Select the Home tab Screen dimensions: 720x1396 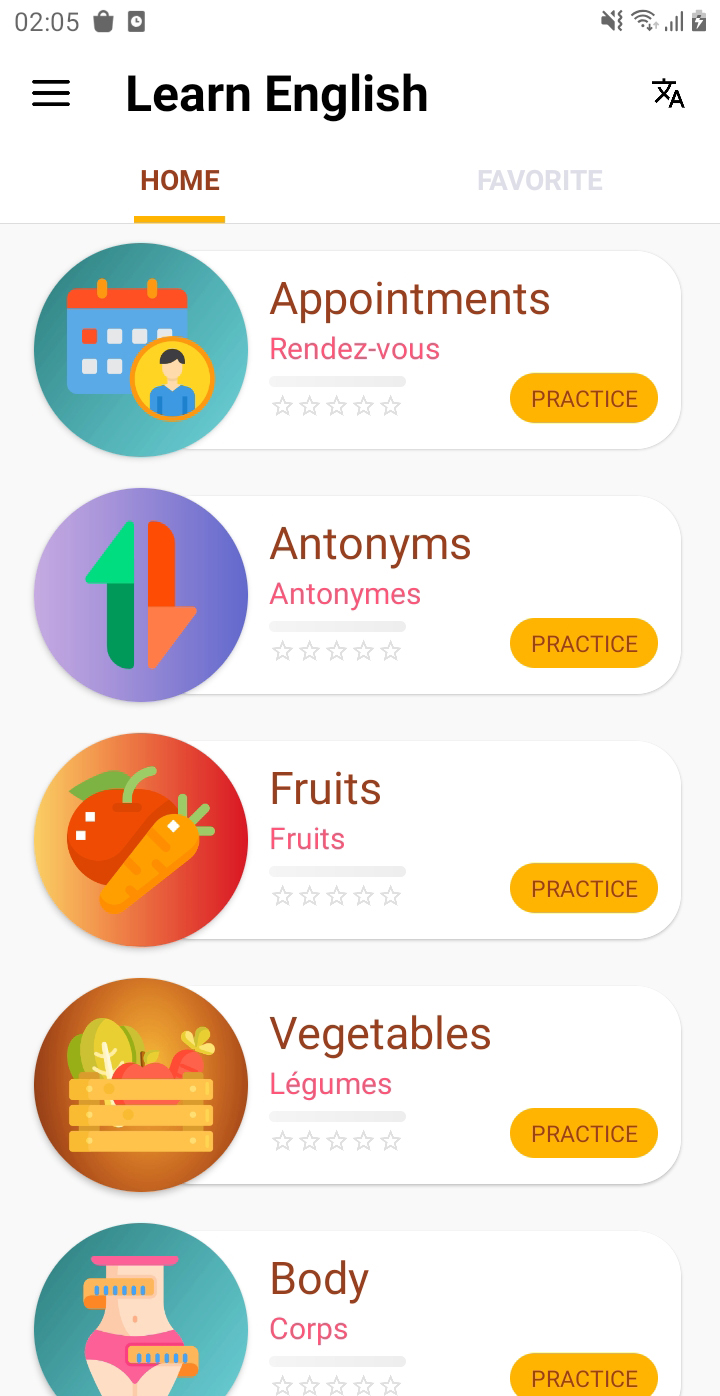[180, 180]
